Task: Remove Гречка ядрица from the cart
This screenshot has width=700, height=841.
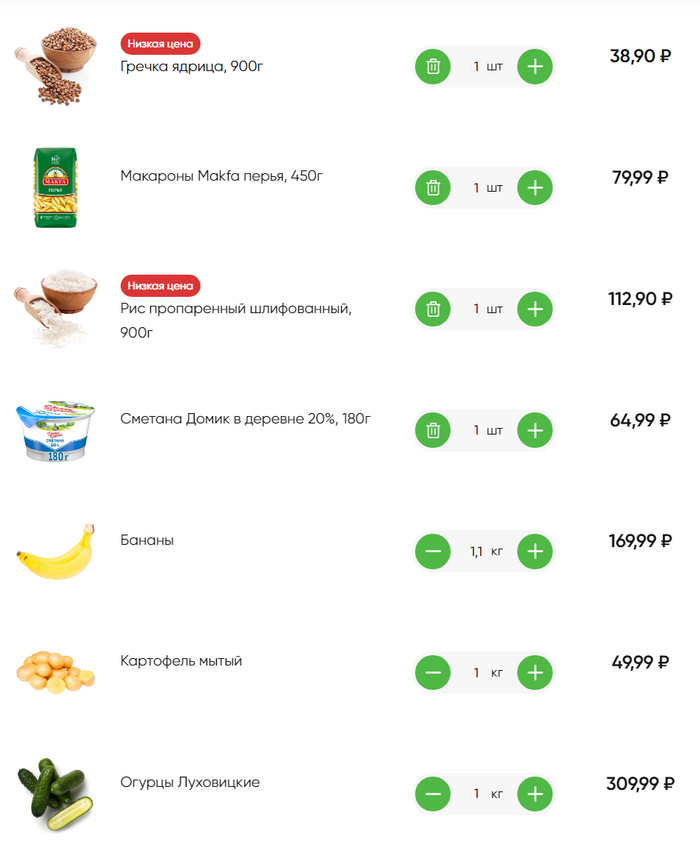Action: 433,67
